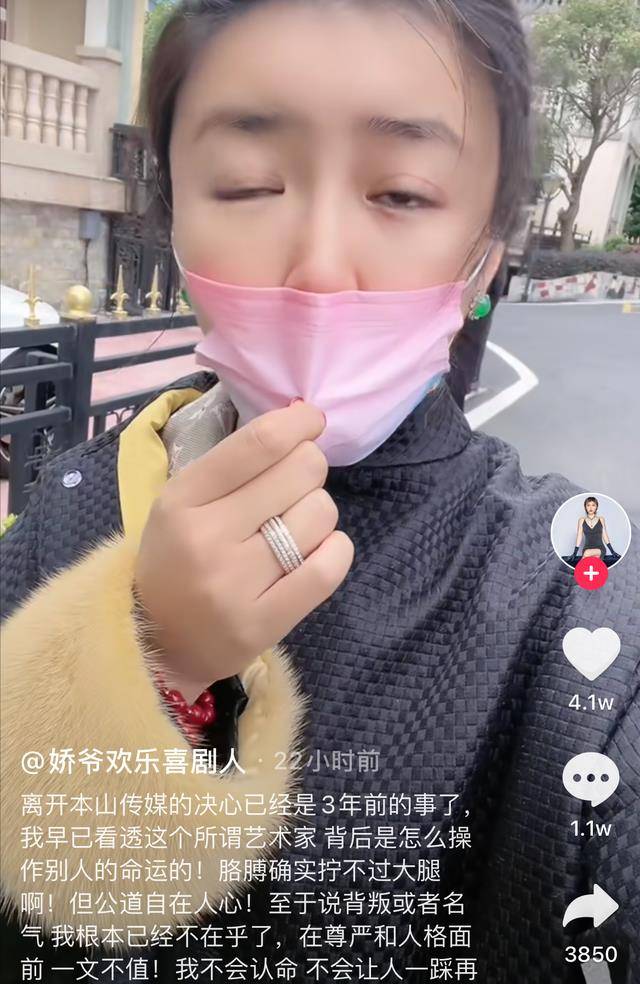This screenshot has height=984, width=640.
Task: Follow the creator via the red plus button
Action: point(591,574)
